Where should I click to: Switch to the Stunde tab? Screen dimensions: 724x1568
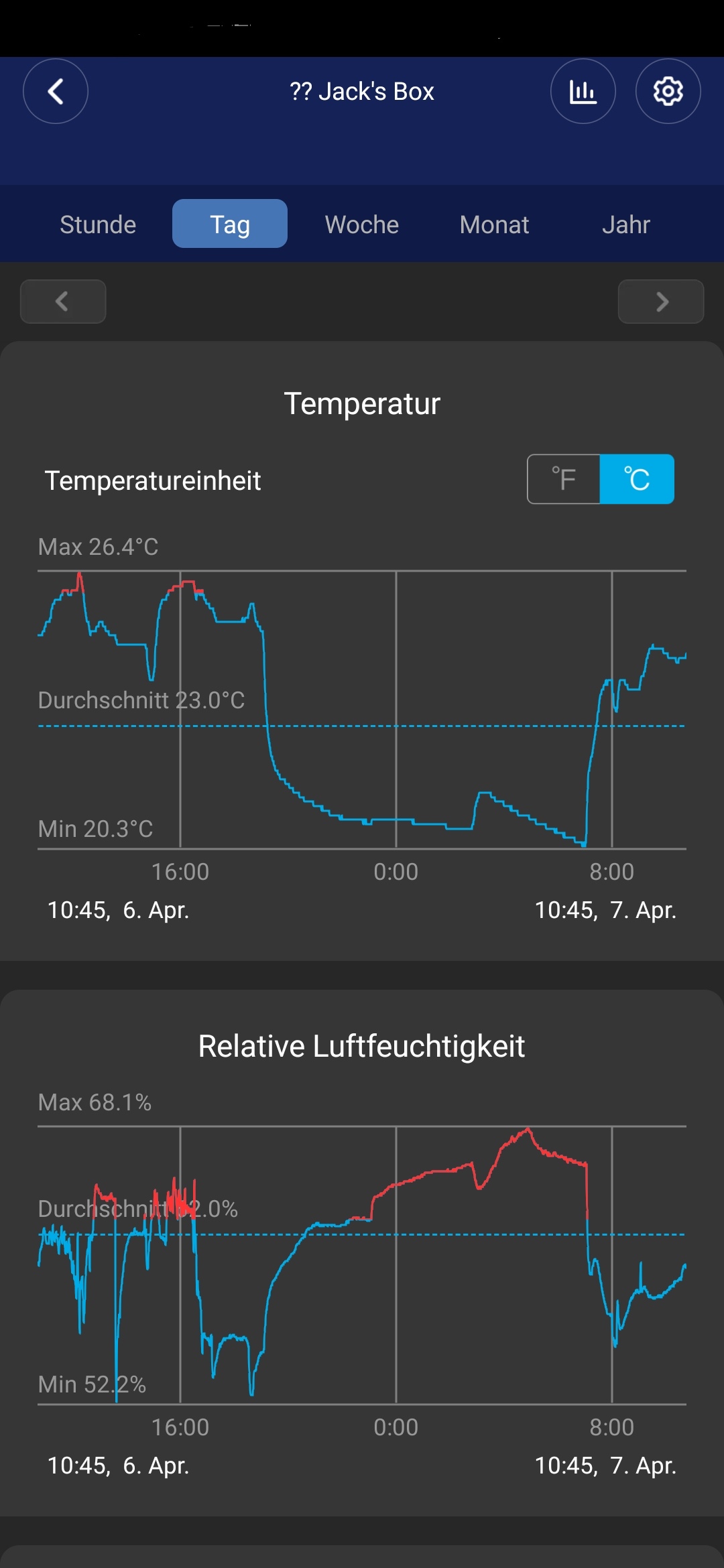pyautogui.click(x=98, y=224)
